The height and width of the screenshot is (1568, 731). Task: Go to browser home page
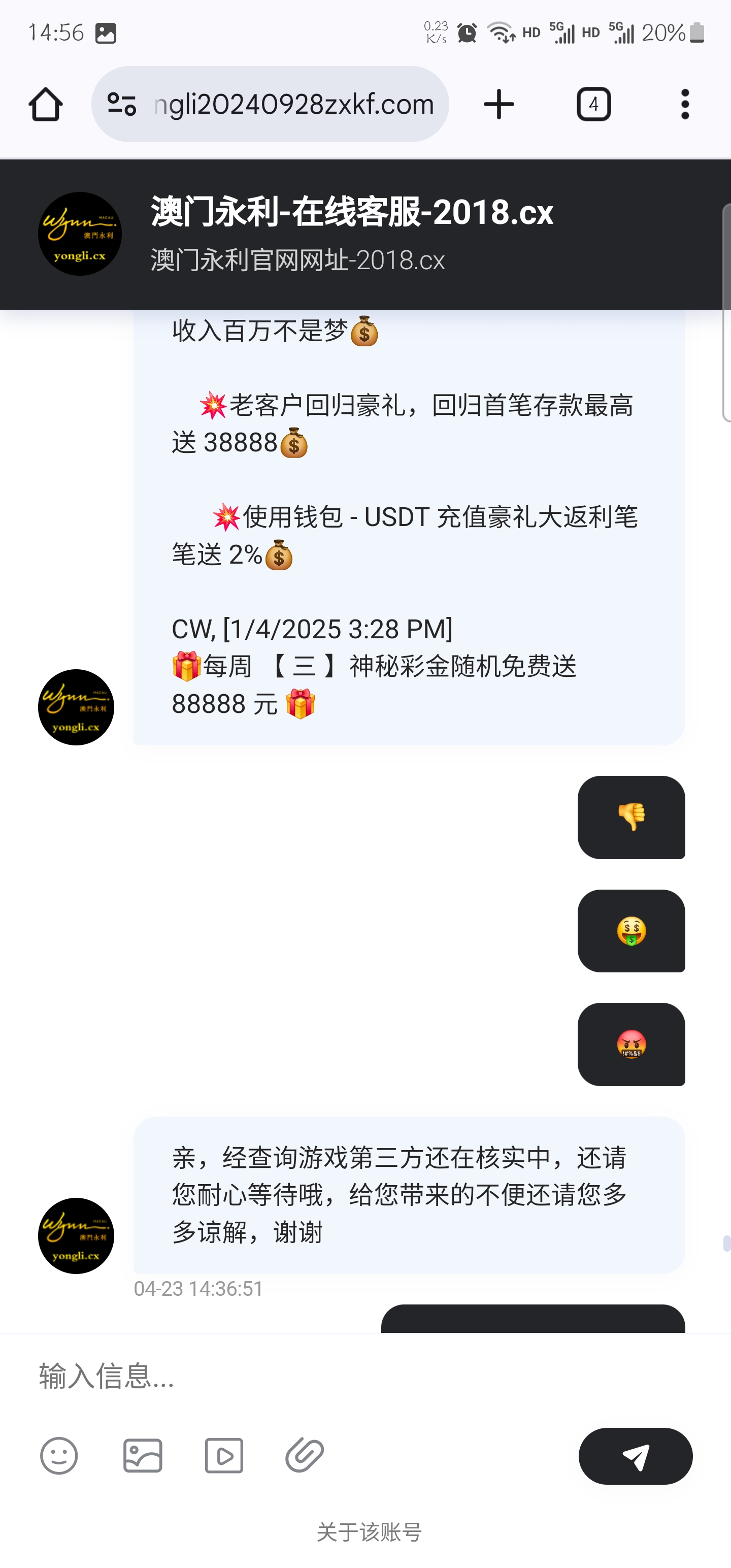[46, 104]
